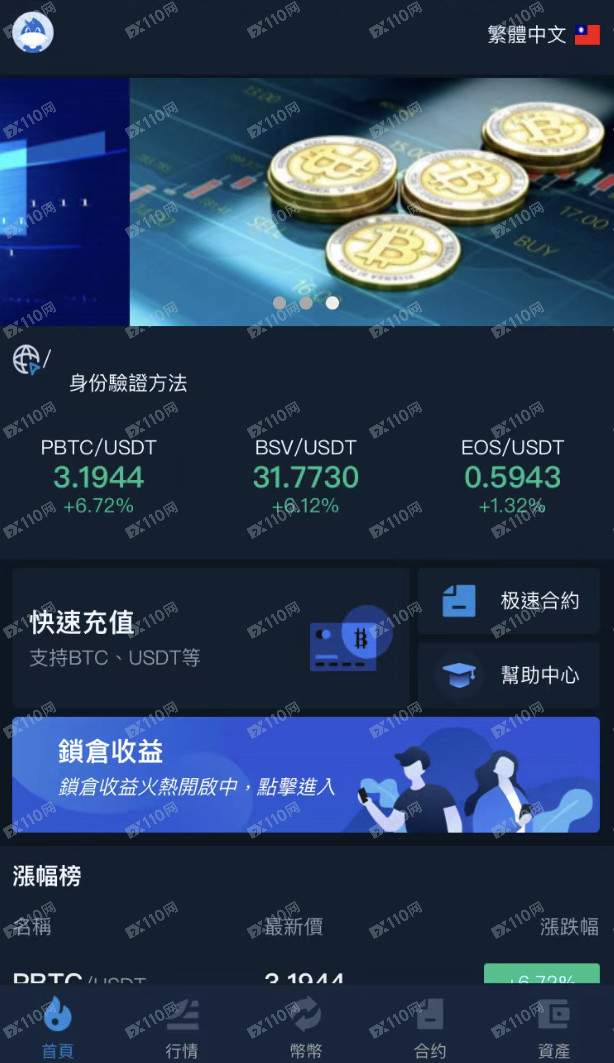The width and height of the screenshot is (614, 1063).
Task: Open the Bitcoin coins banner
Action: [x=370, y=200]
